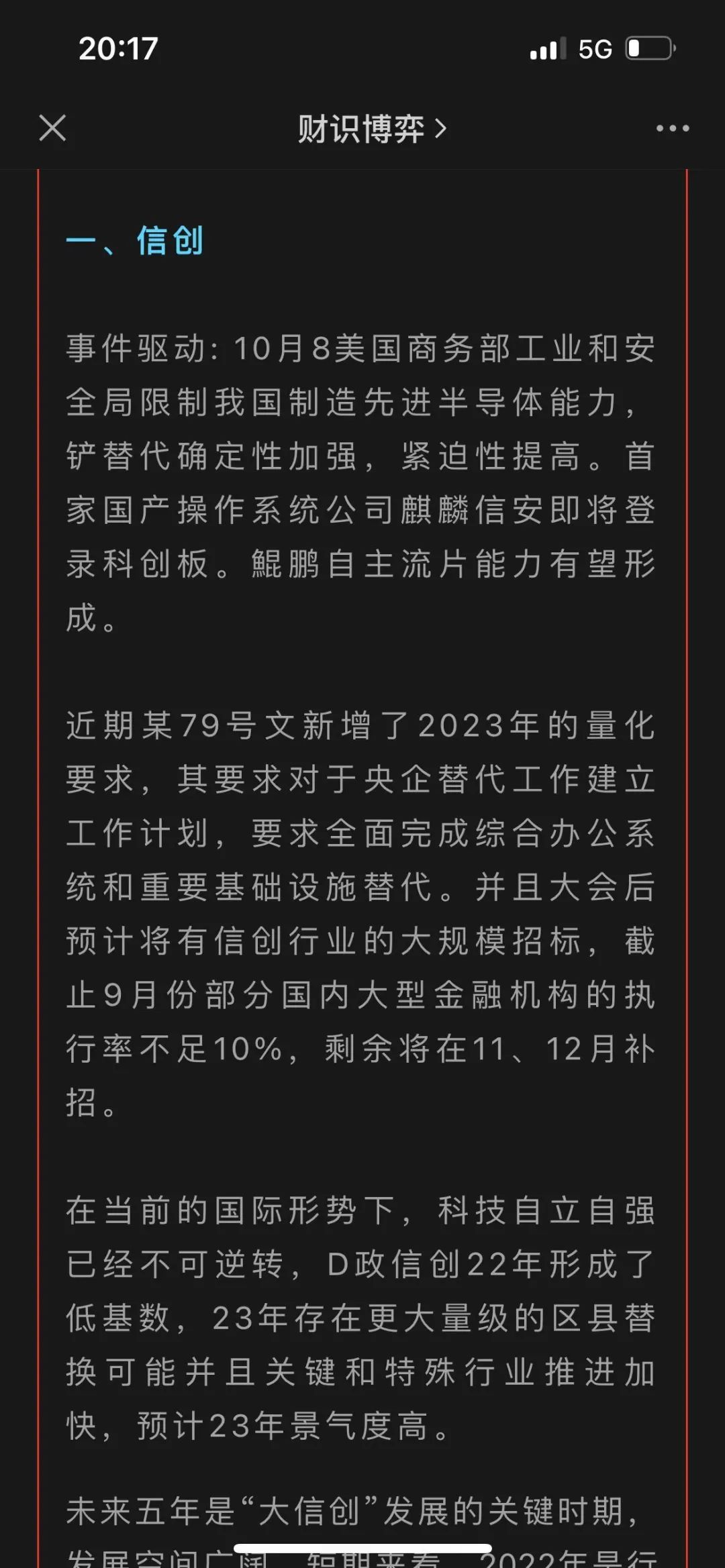Screen dimensions: 725x1568
Task: Close the article page
Action: click(52, 127)
